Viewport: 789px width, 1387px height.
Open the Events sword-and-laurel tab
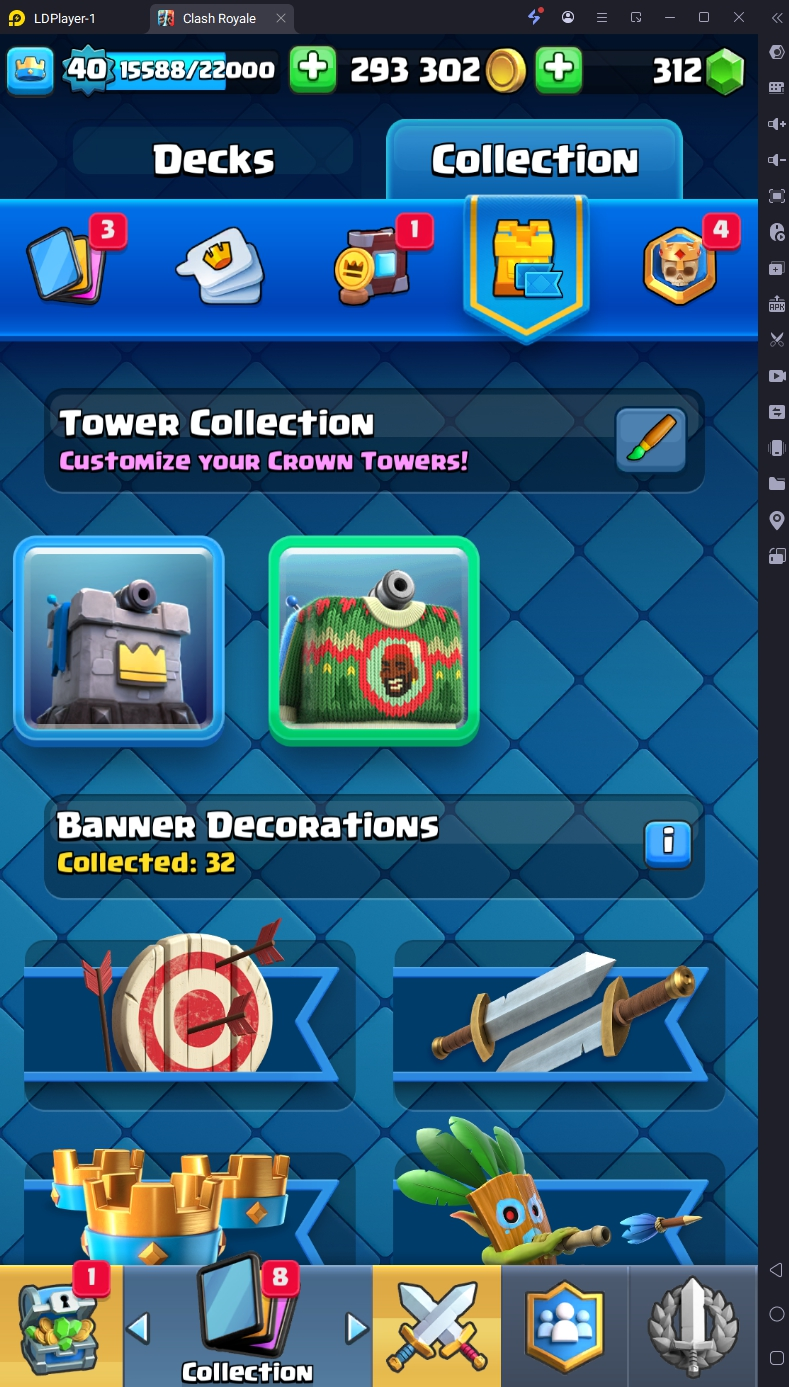point(693,1325)
